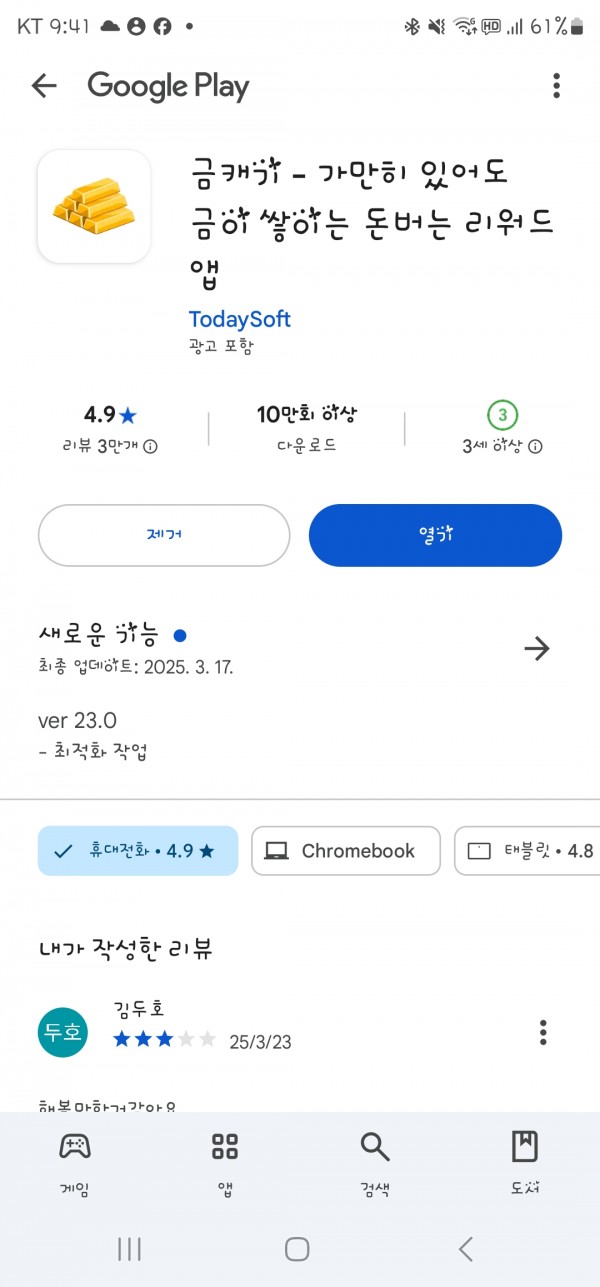The width and height of the screenshot is (600, 1287).
Task: Switch to the 검색 tab
Action: pyautogui.click(x=375, y=1164)
